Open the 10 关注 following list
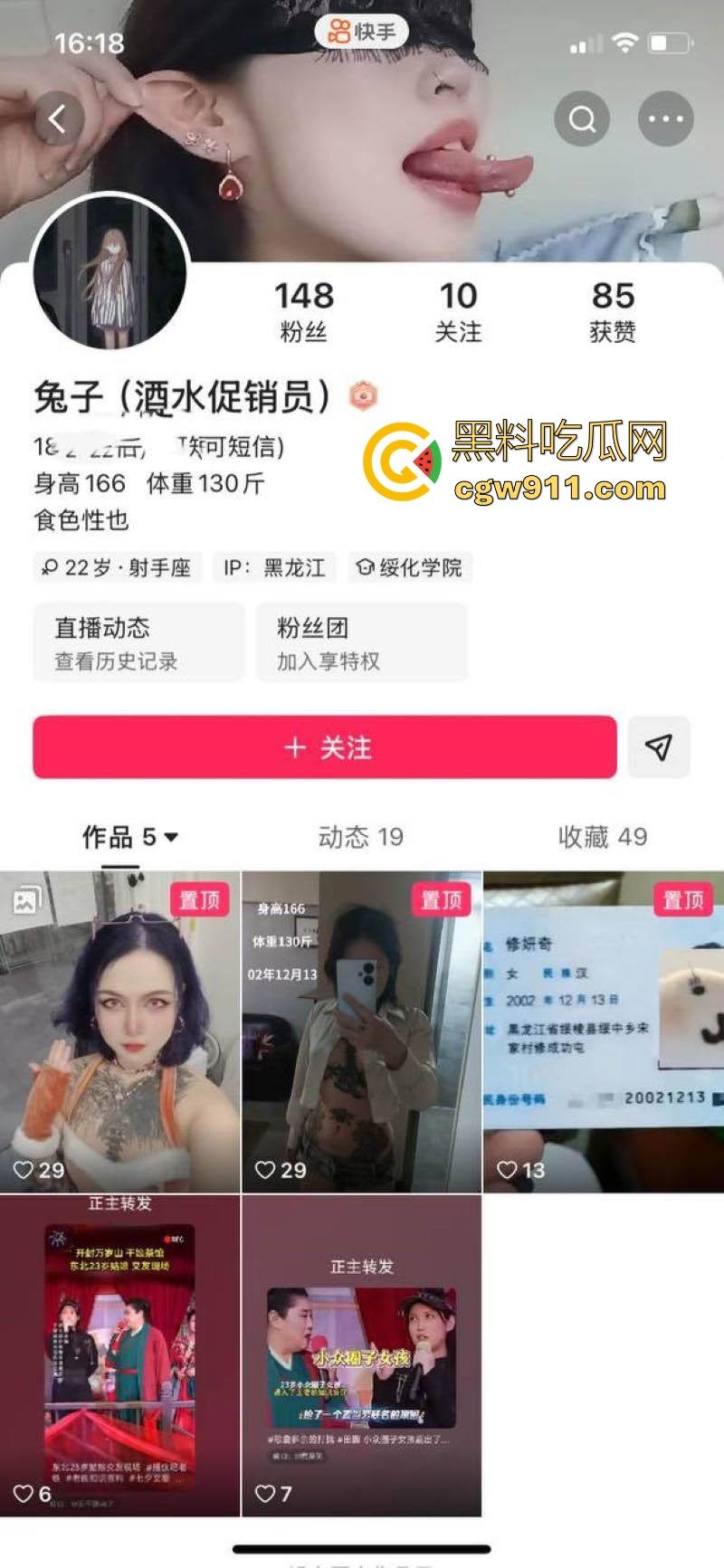Image resolution: width=724 pixels, height=1568 pixels. (x=458, y=311)
